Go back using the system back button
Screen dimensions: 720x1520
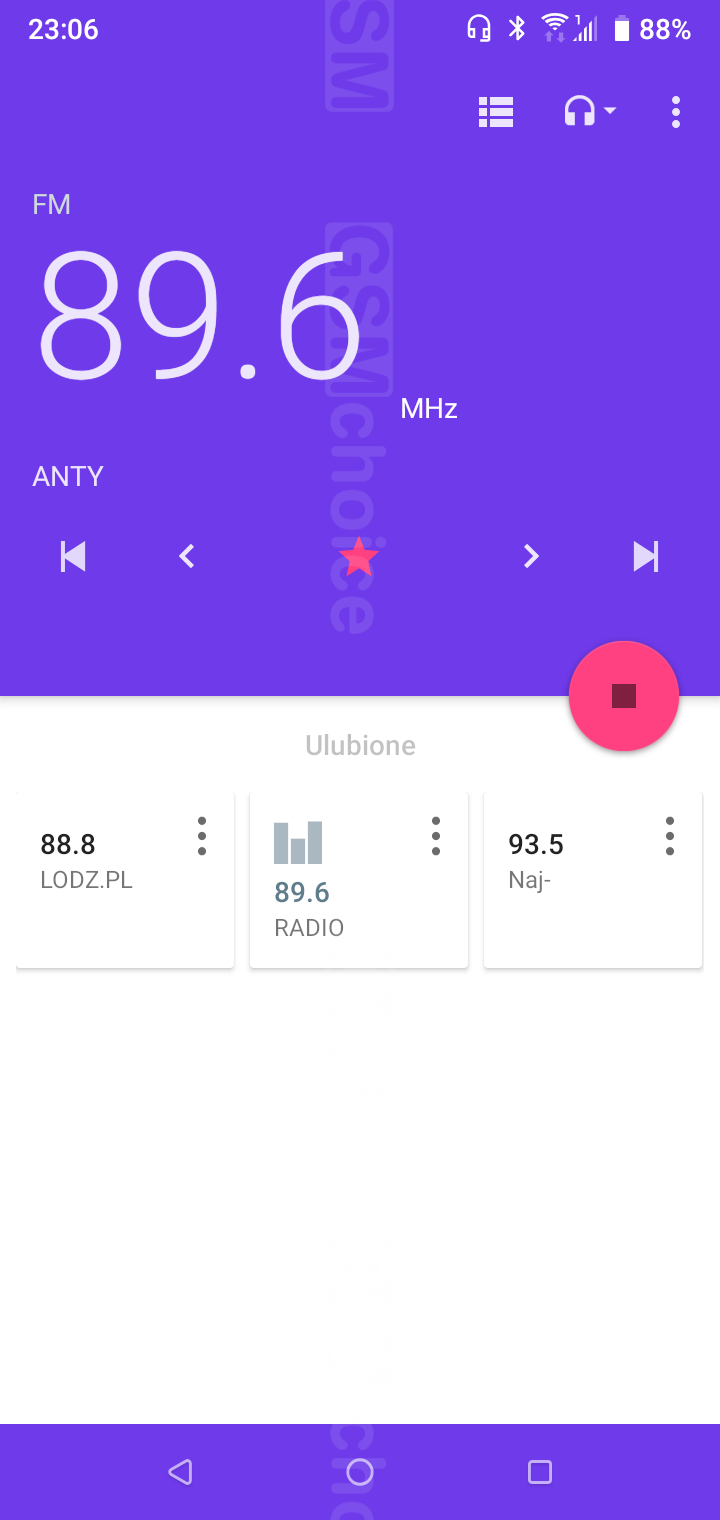pyautogui.click(x=180, y=1471)
